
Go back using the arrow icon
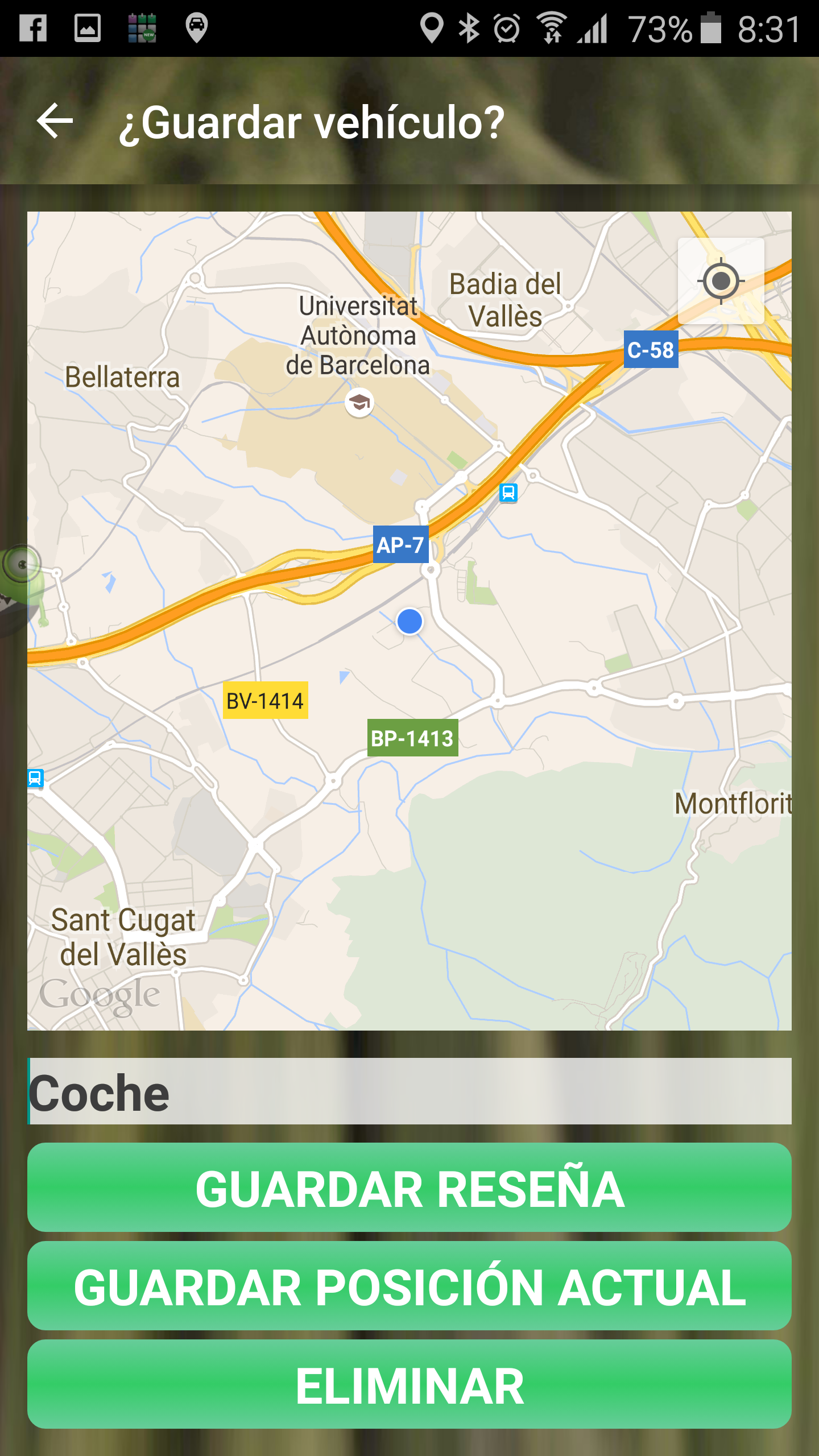click(55, 121)
